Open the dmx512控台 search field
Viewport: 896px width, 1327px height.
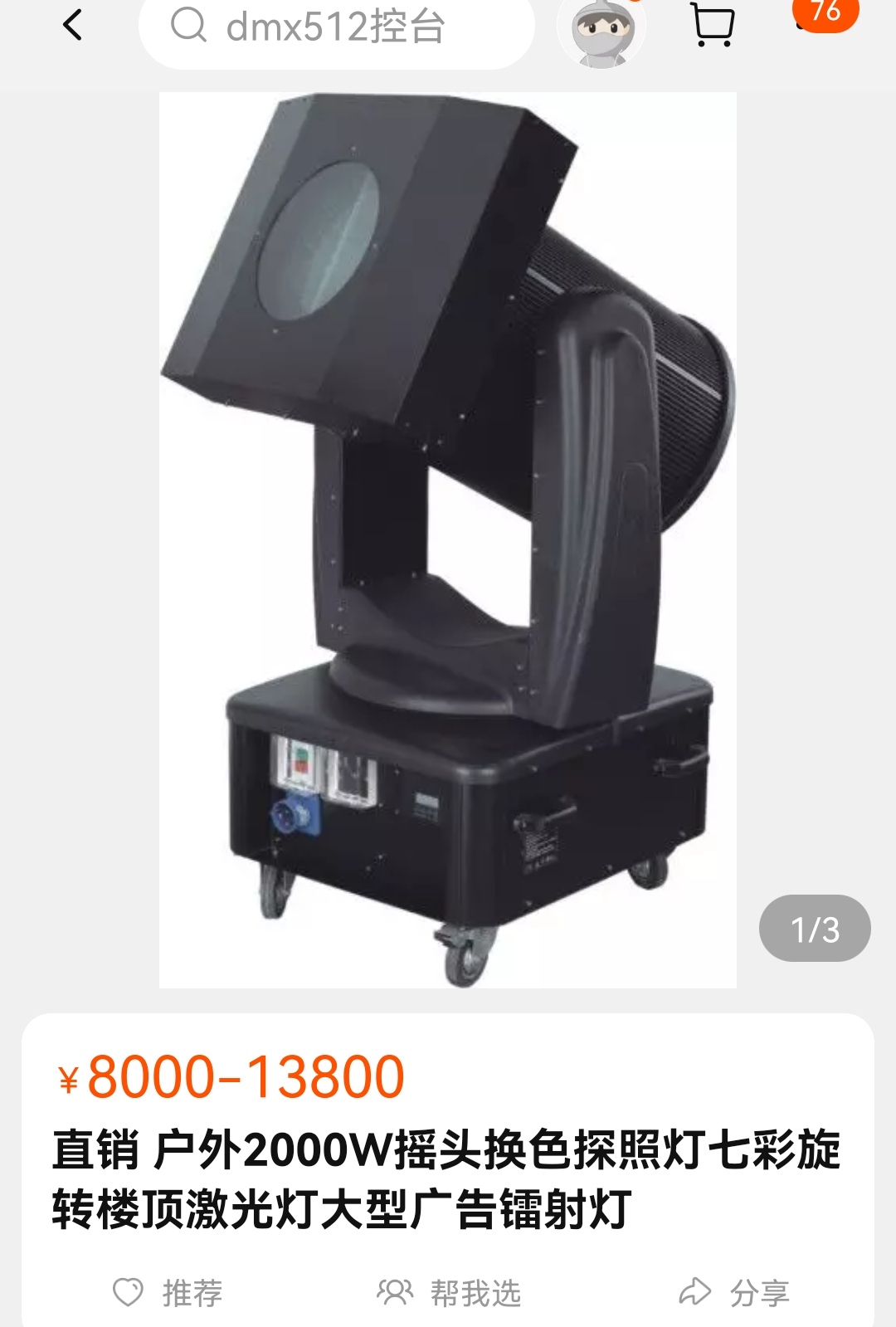(x=336, y=27)
